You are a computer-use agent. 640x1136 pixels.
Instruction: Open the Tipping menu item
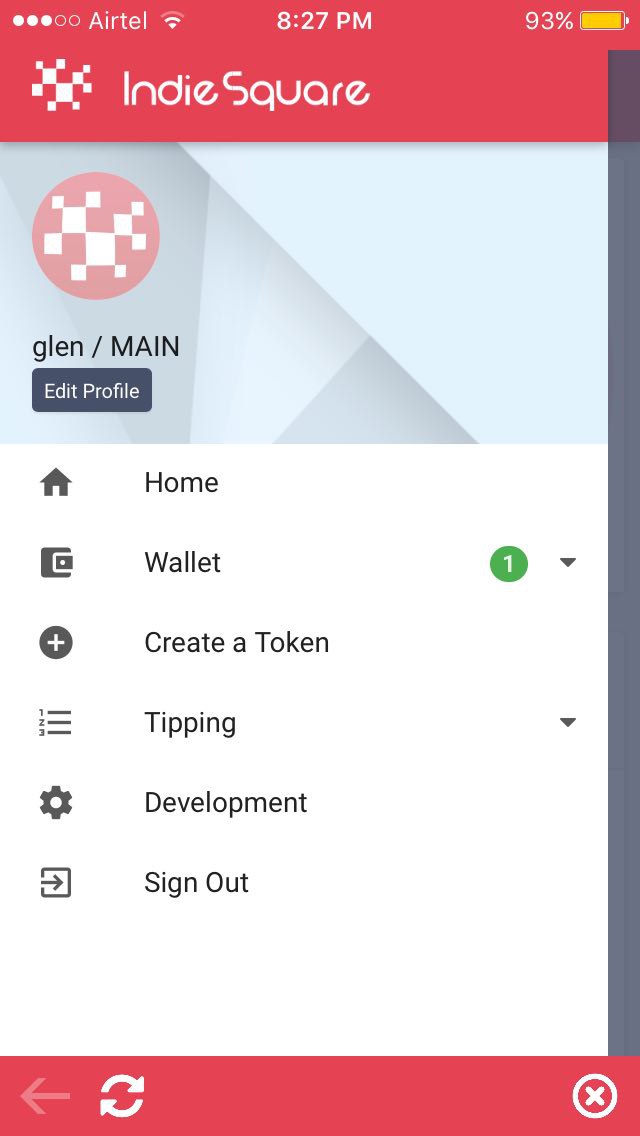[304, 723]
